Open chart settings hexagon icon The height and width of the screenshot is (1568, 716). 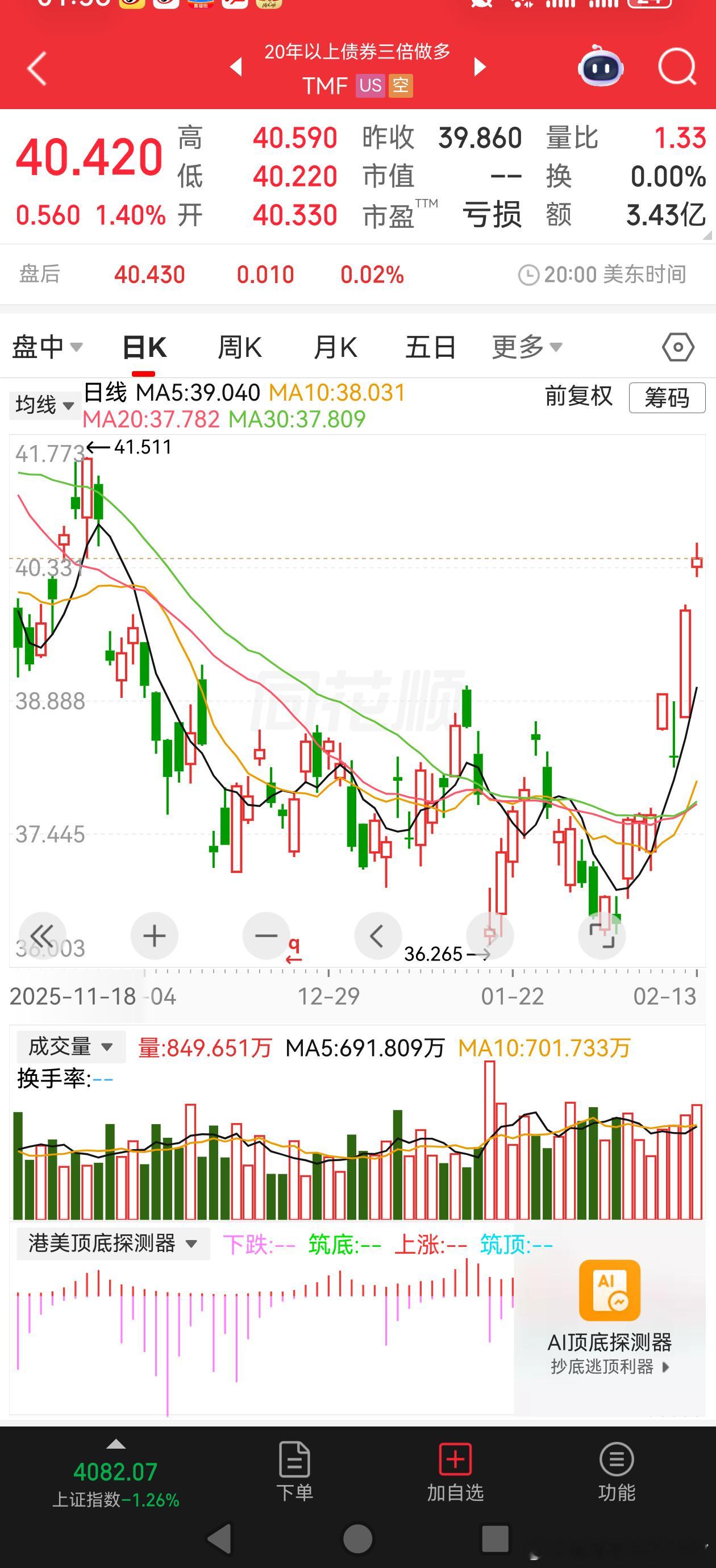click(x=677, y=348)
